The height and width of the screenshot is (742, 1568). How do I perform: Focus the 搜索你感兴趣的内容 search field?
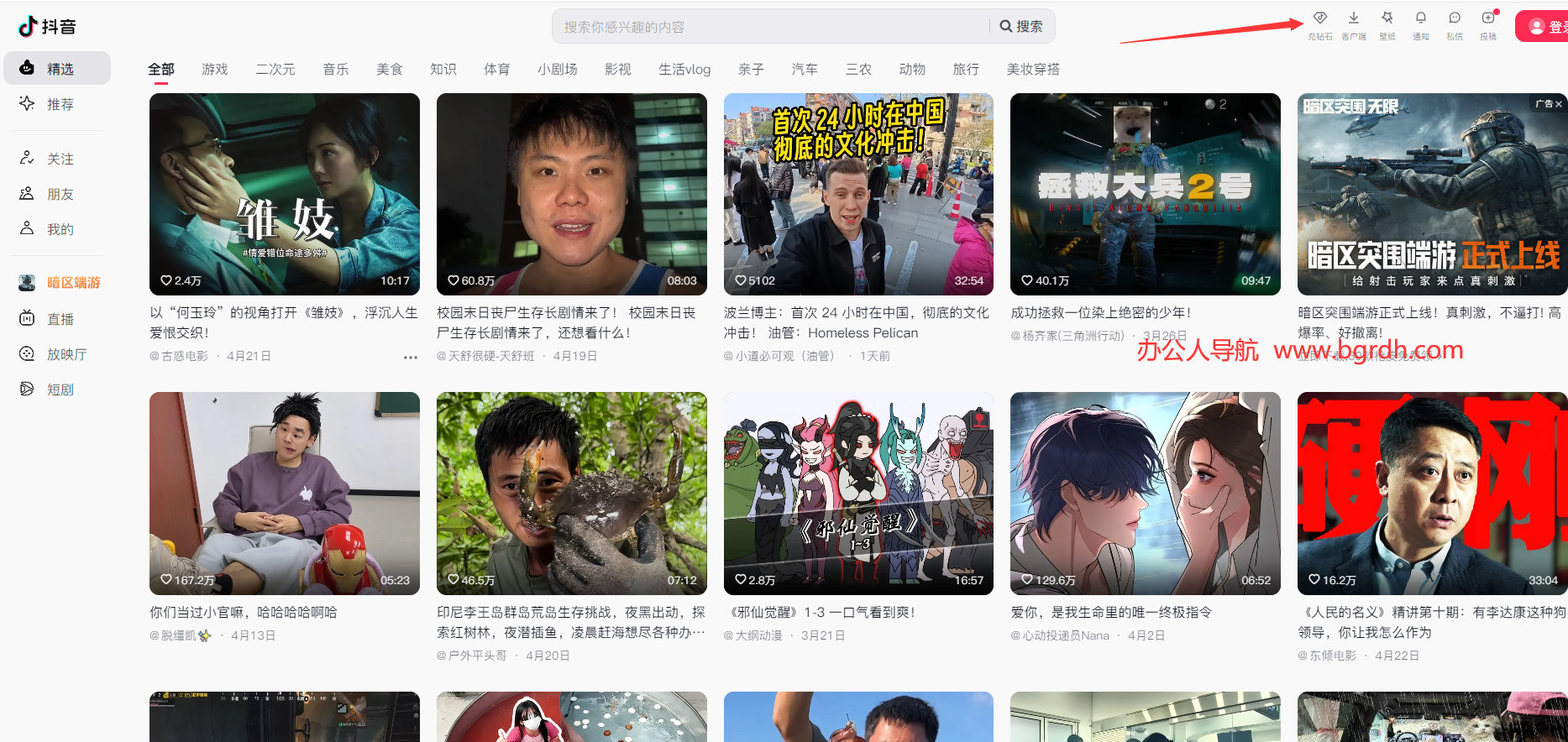tap(773, 27)
